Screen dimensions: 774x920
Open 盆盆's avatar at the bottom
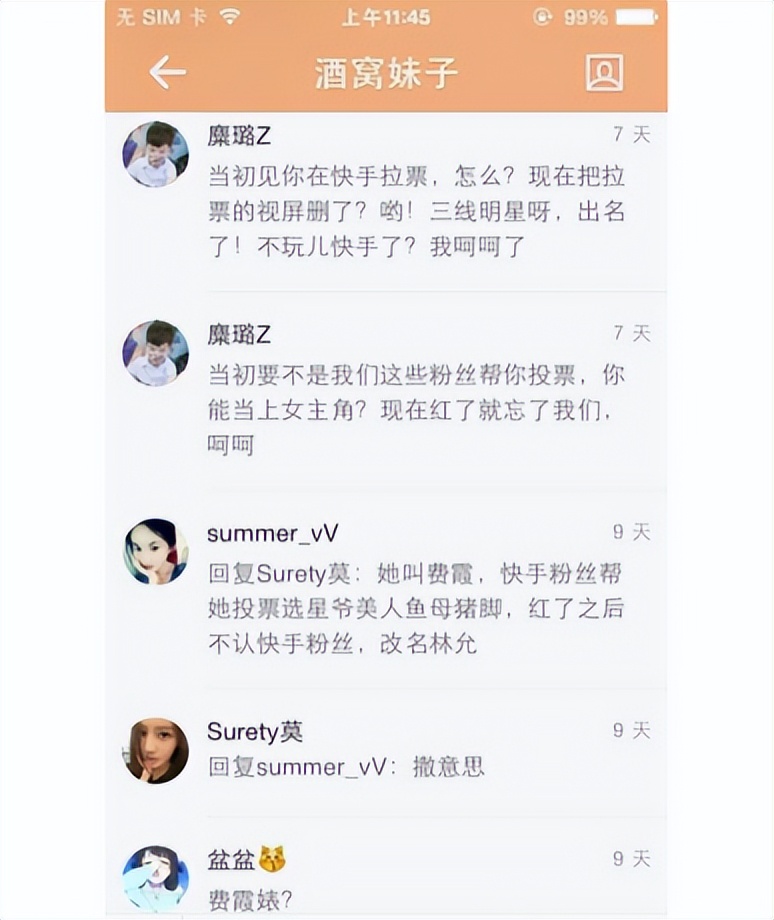click(155, 880)
